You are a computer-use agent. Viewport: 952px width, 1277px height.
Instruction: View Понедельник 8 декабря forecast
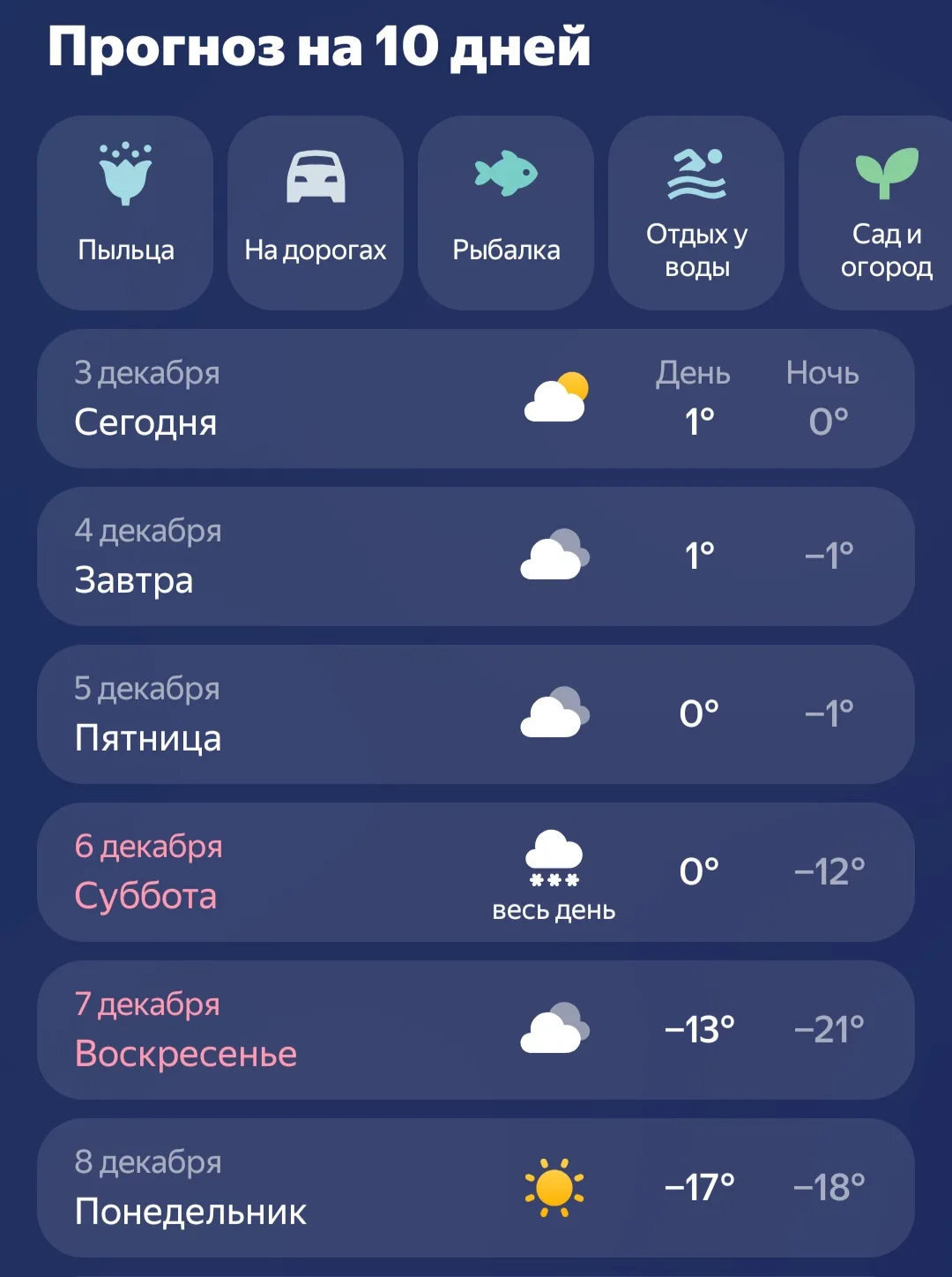pos(476,1188)
